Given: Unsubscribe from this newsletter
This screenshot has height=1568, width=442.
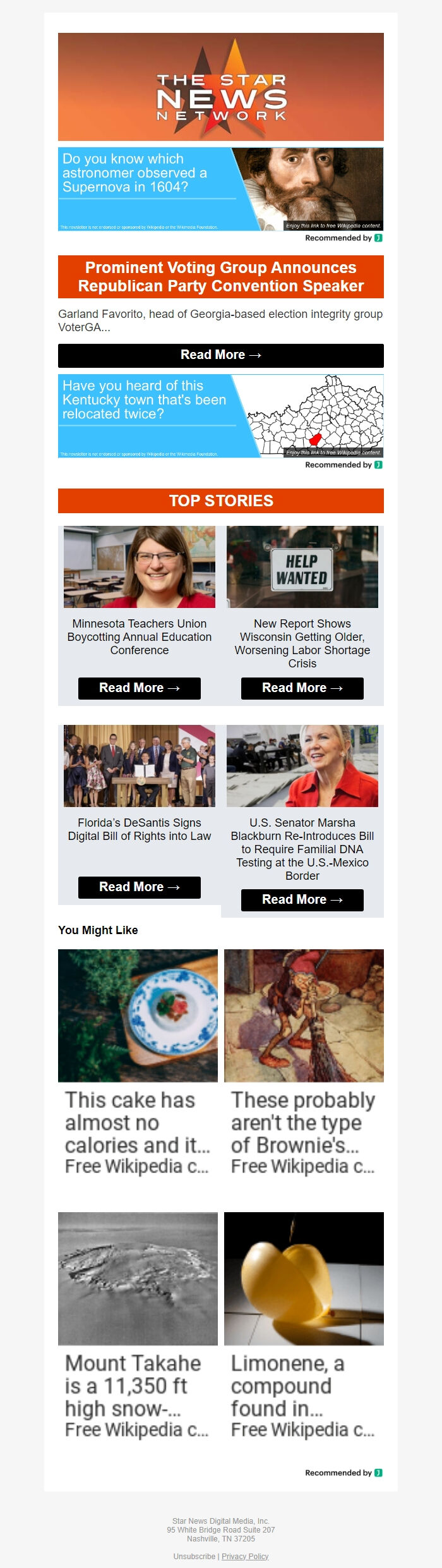Looking at the screenshot, I should tap(194, 1556).
